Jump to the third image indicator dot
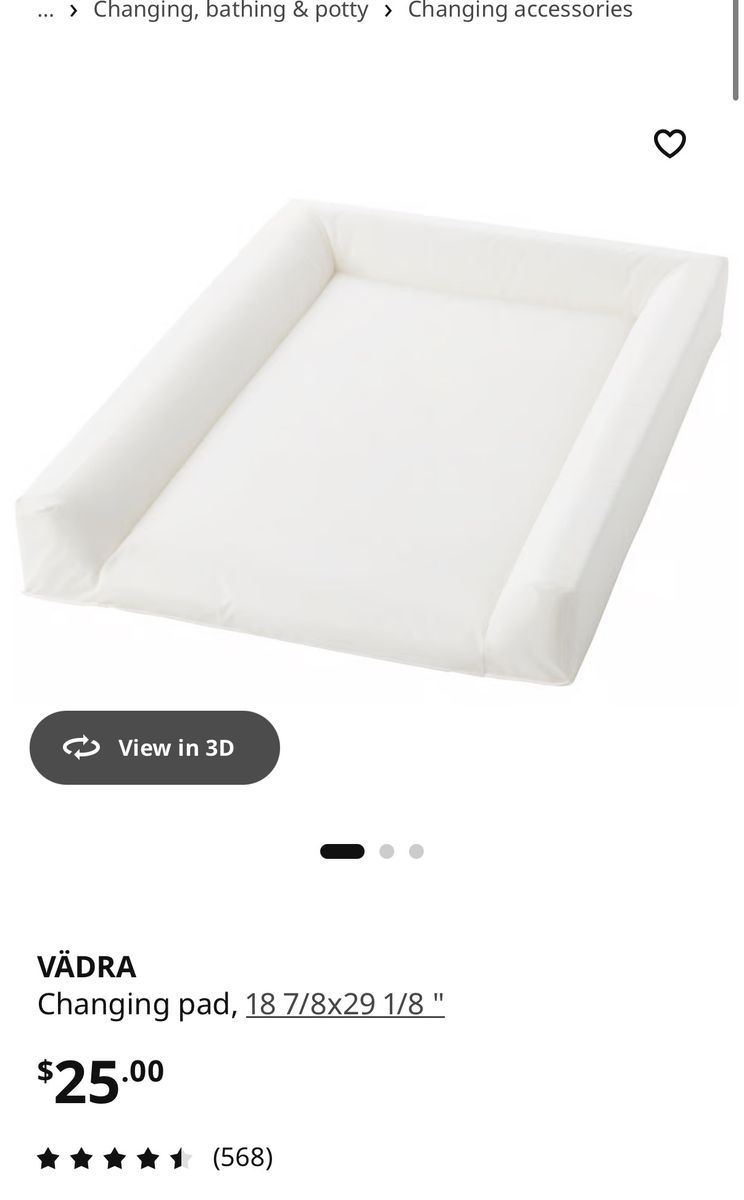Viewport: 744px width, 1200px height. point(417,852)
